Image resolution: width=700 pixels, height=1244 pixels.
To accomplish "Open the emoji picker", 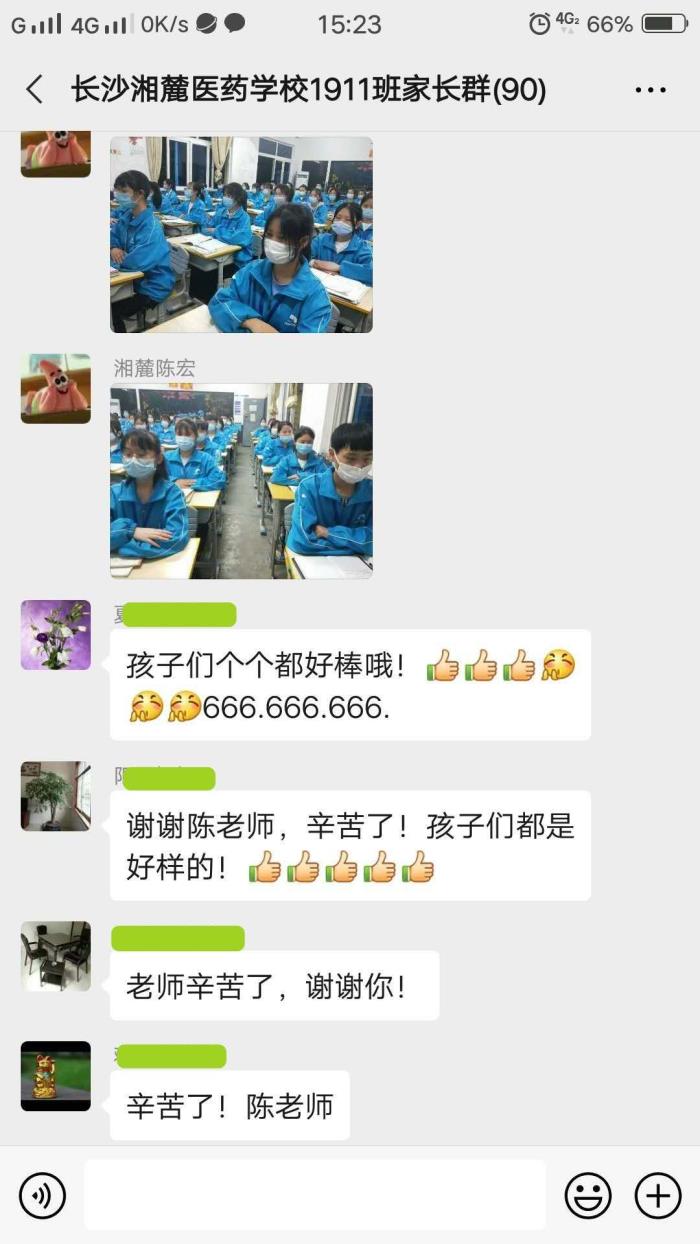I will pyautogui.click(x=588, y=1195).
